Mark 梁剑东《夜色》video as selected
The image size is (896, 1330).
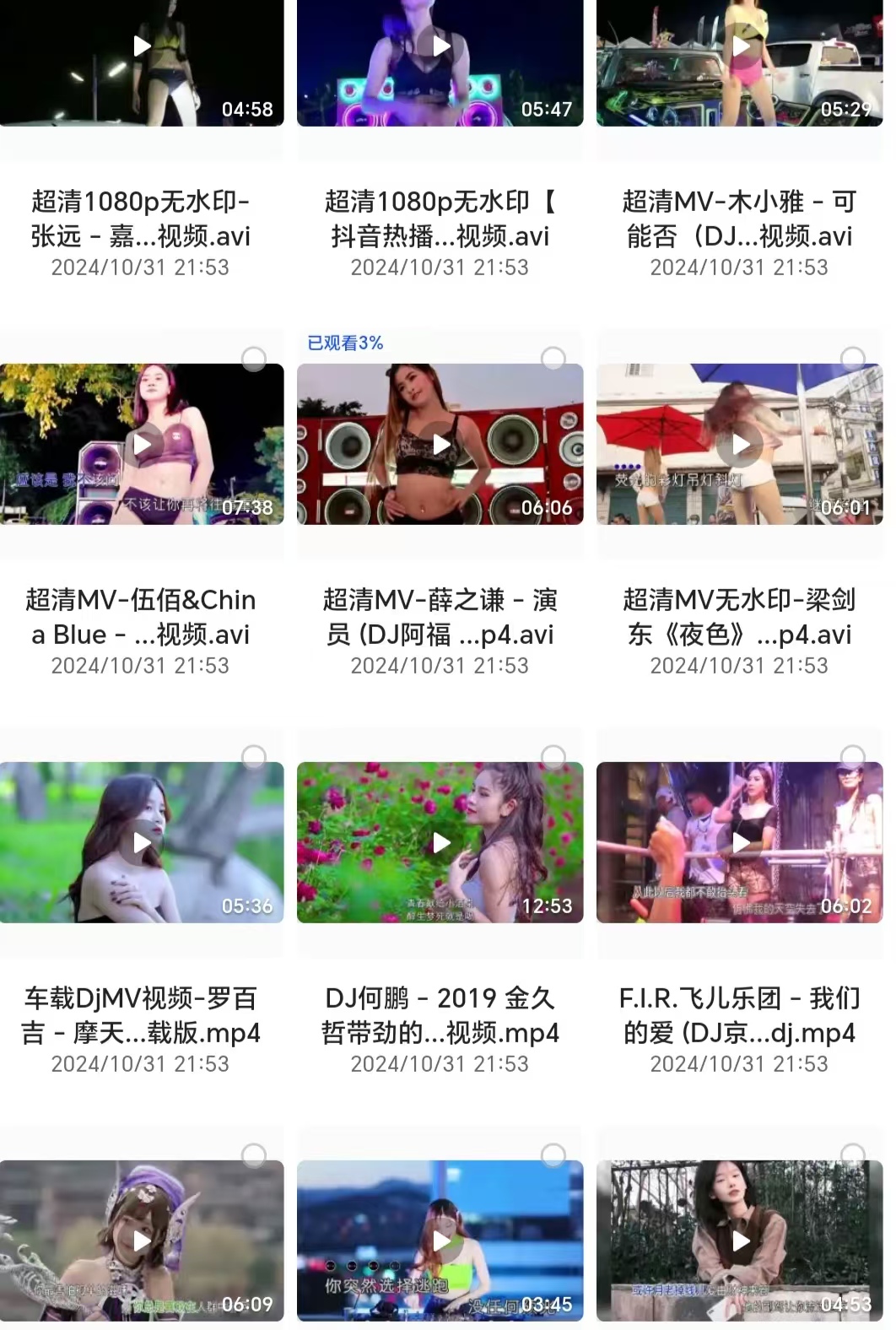tap(853, 359)
